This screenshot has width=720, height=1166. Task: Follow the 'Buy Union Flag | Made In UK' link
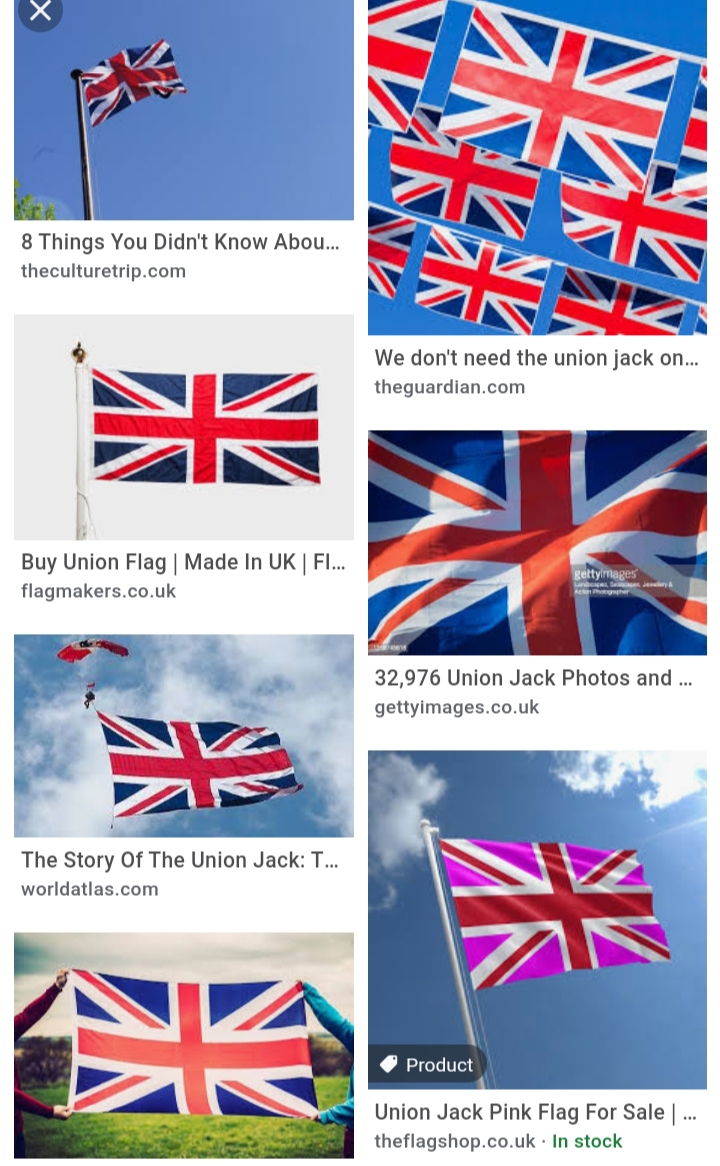[x=183, y=562]
